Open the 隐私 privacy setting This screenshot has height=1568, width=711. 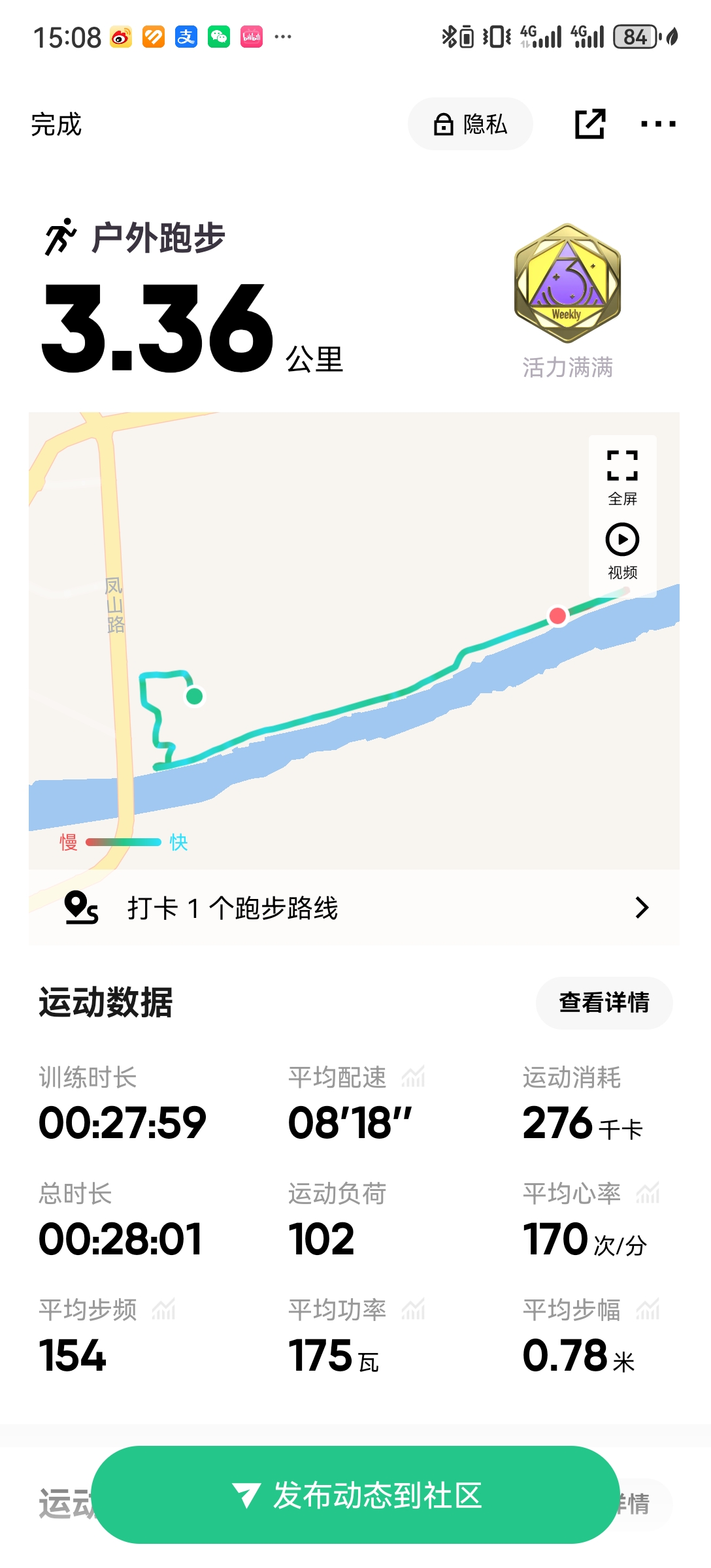coord(471,124)
